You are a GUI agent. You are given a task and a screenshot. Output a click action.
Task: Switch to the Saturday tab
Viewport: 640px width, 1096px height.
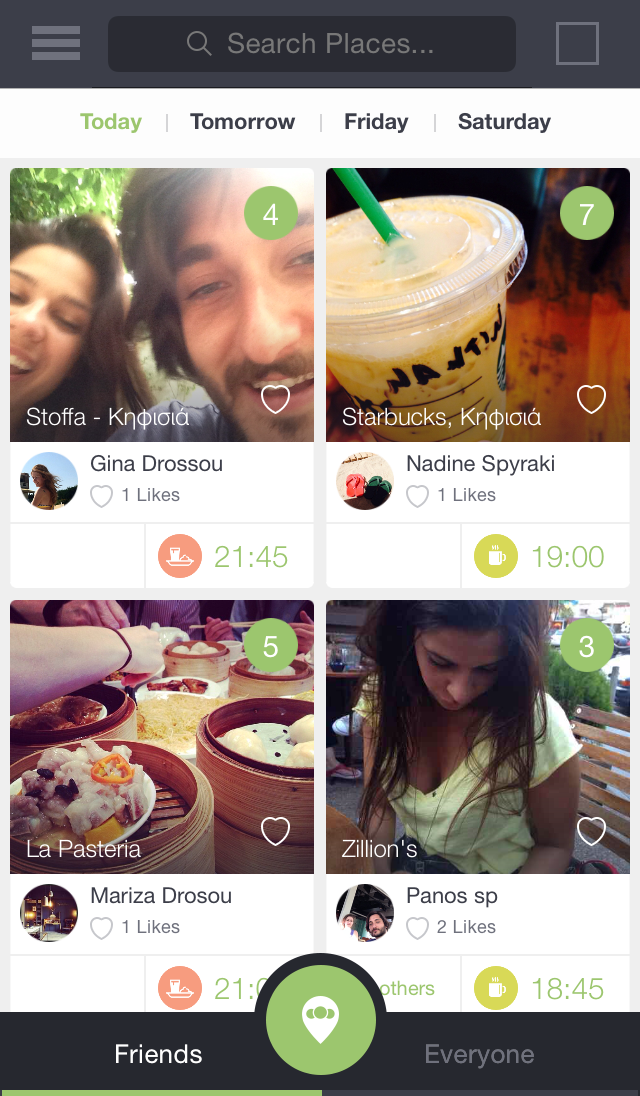point(504,122)
